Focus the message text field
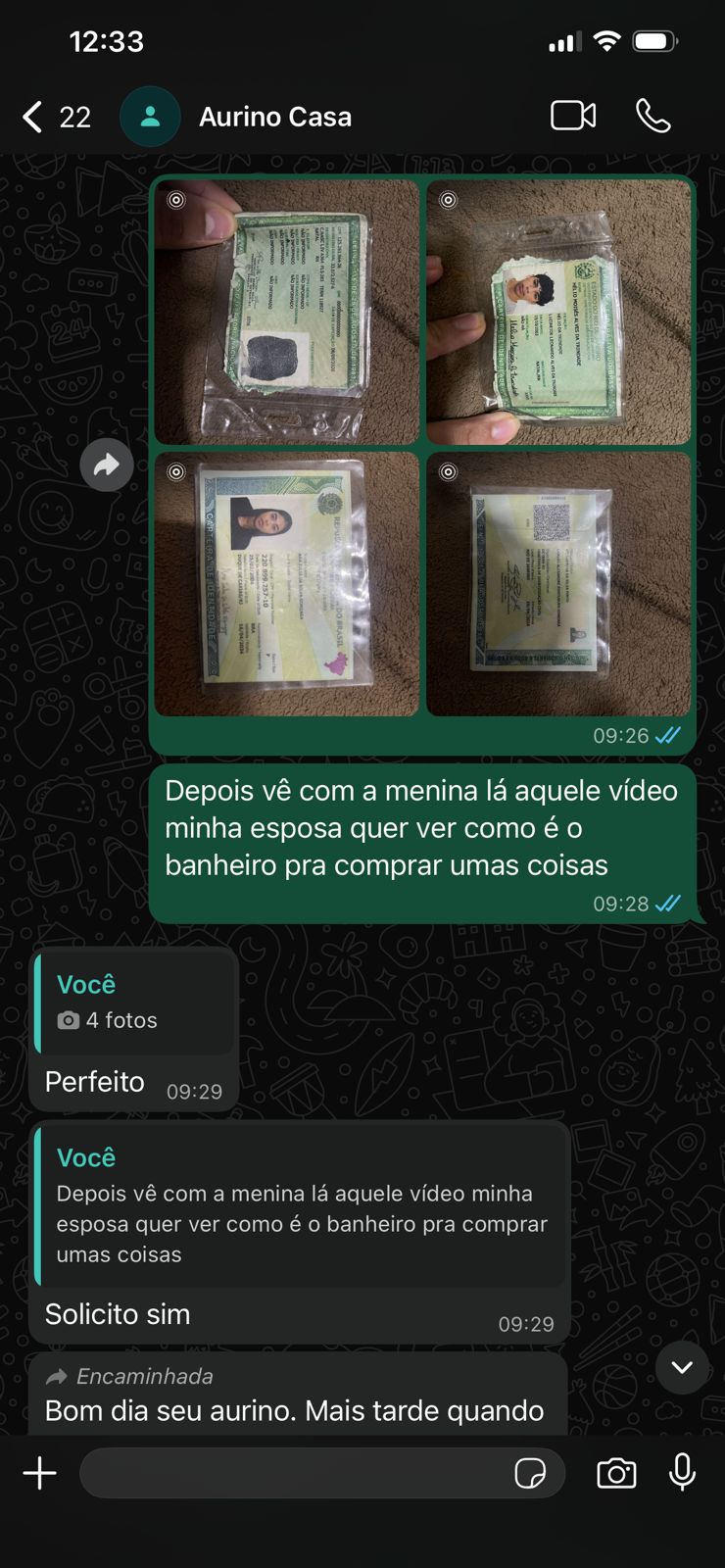Viewport: 725px width, 1568px height. 294,1473
